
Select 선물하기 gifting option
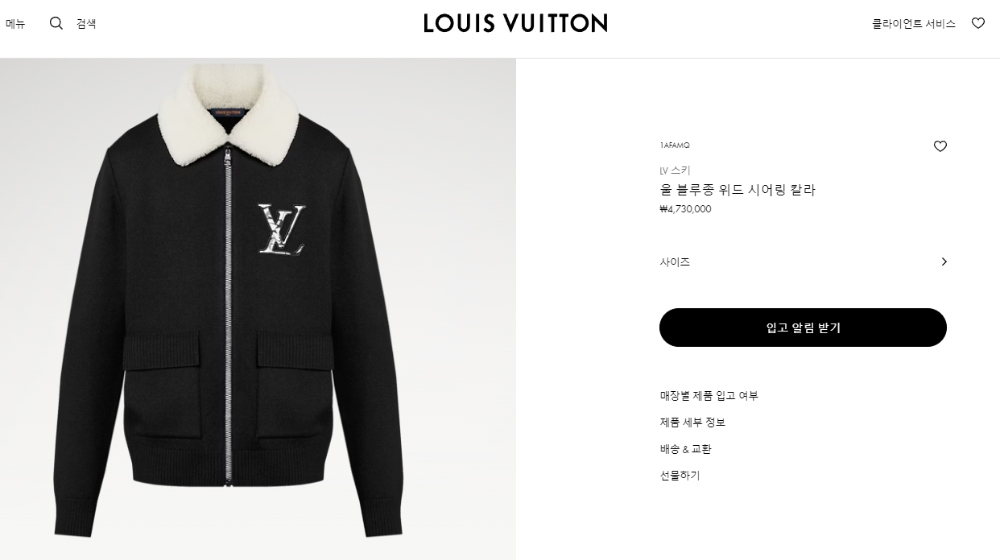click(x=680, y=475)
